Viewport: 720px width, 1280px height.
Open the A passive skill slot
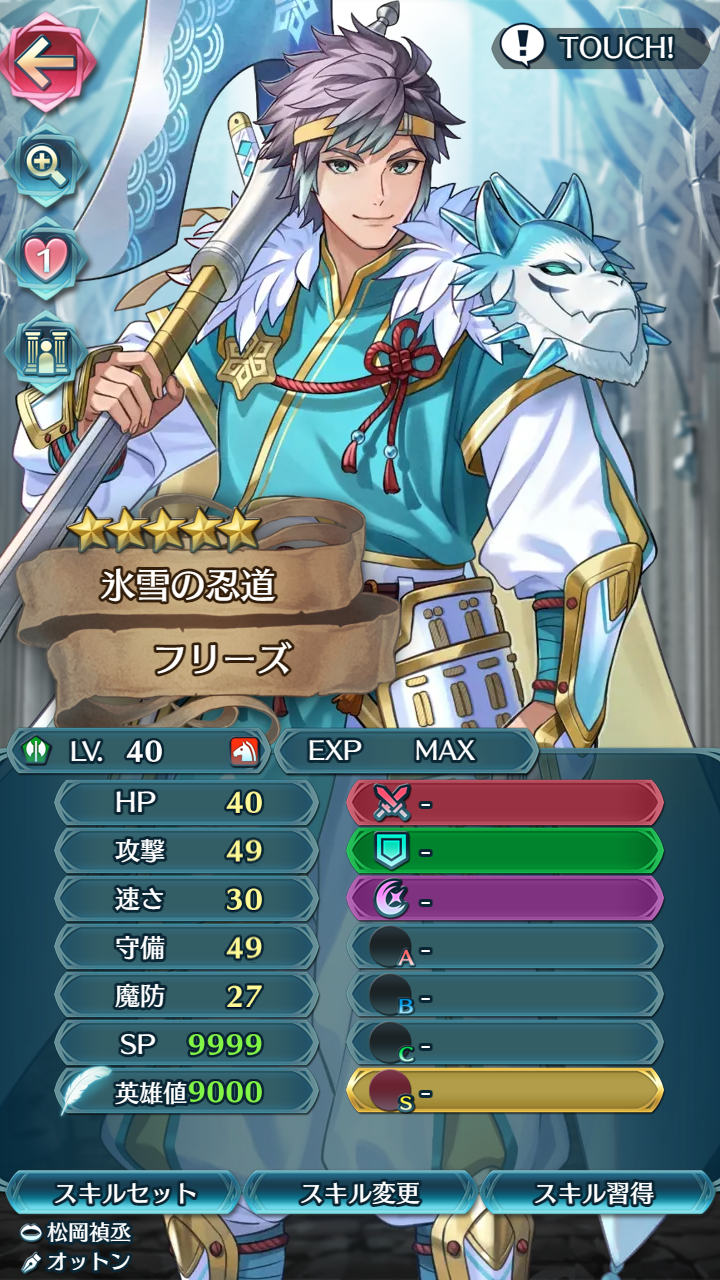click(x=505, y=947)
